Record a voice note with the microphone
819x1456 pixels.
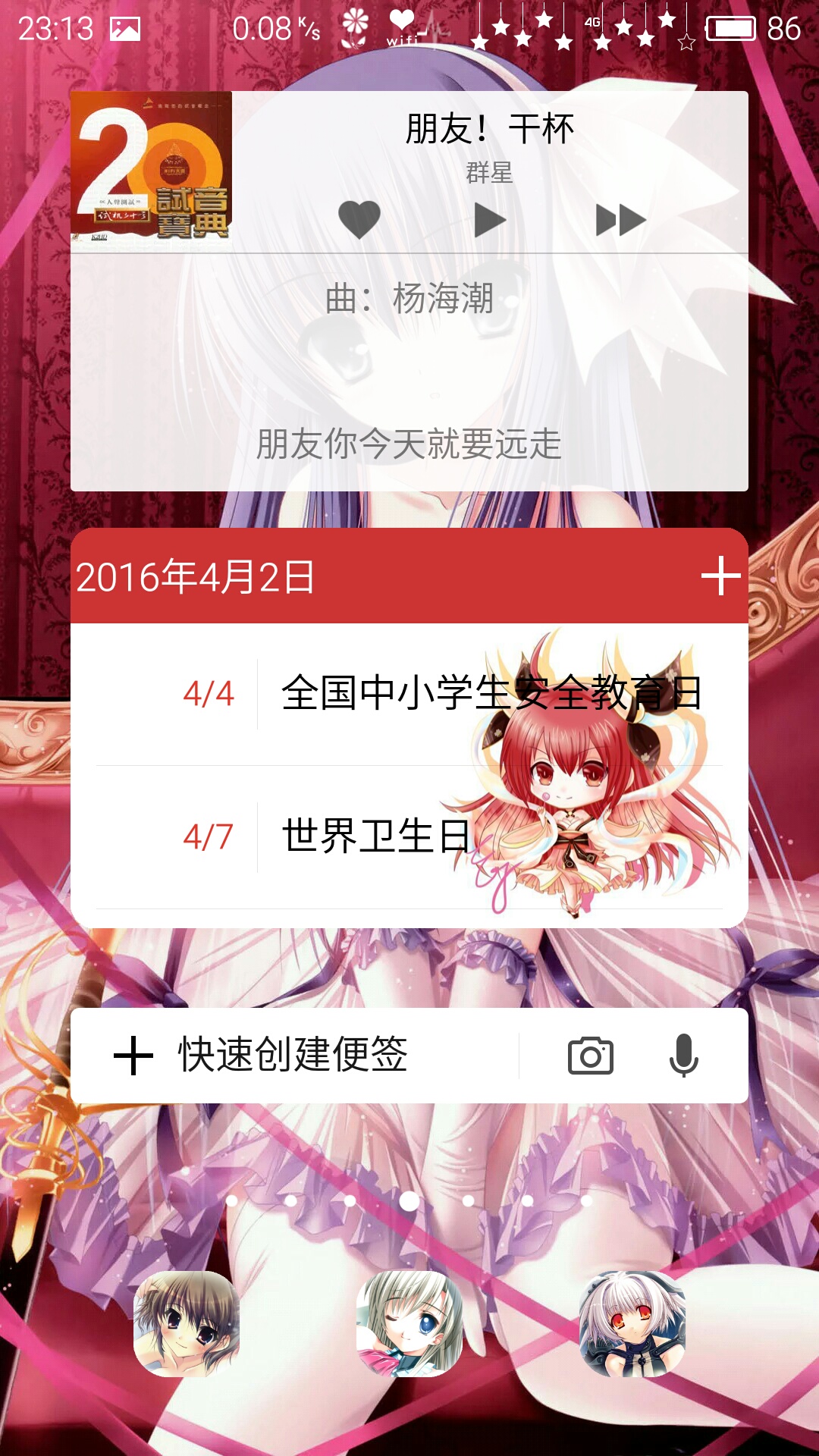(683, 1055)
